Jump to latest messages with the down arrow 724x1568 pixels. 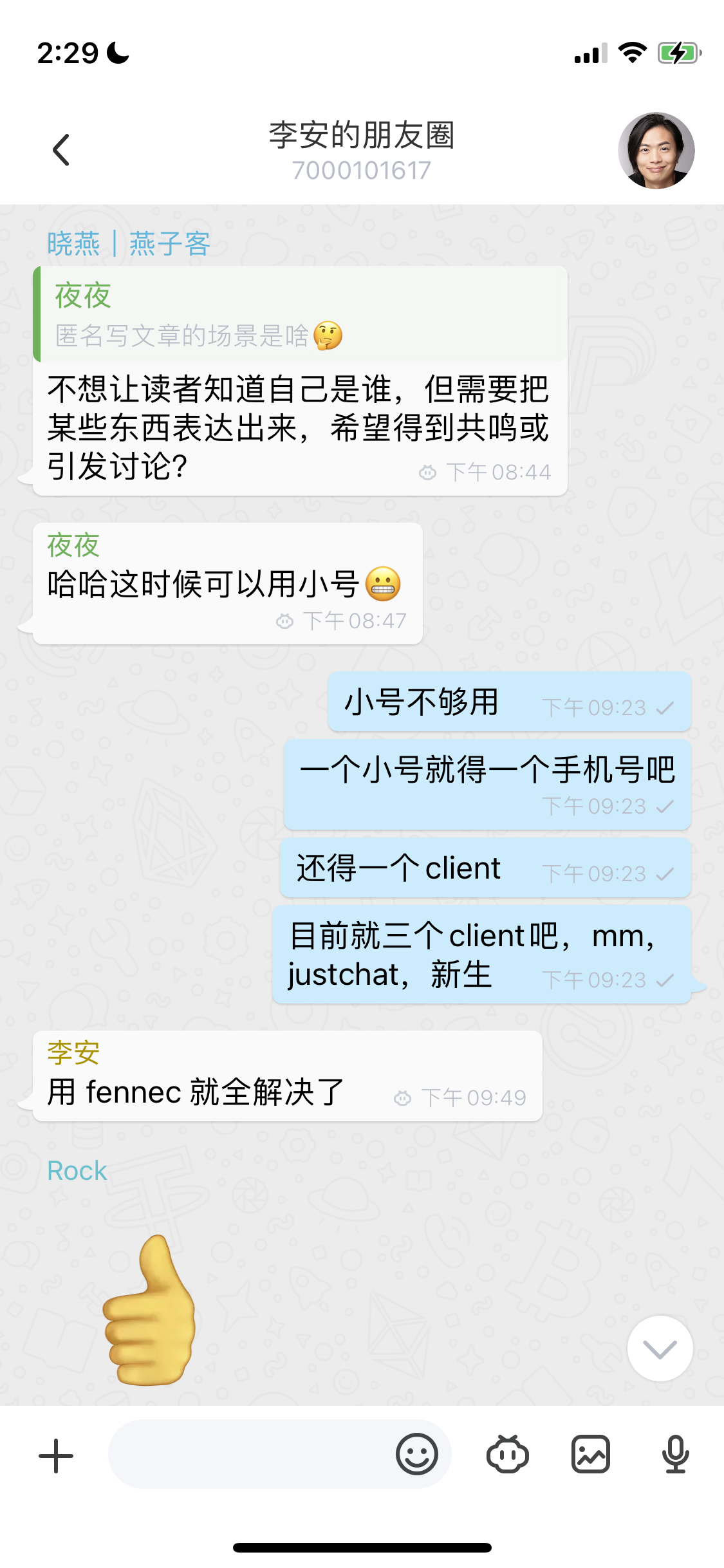tap(660, 1349)
